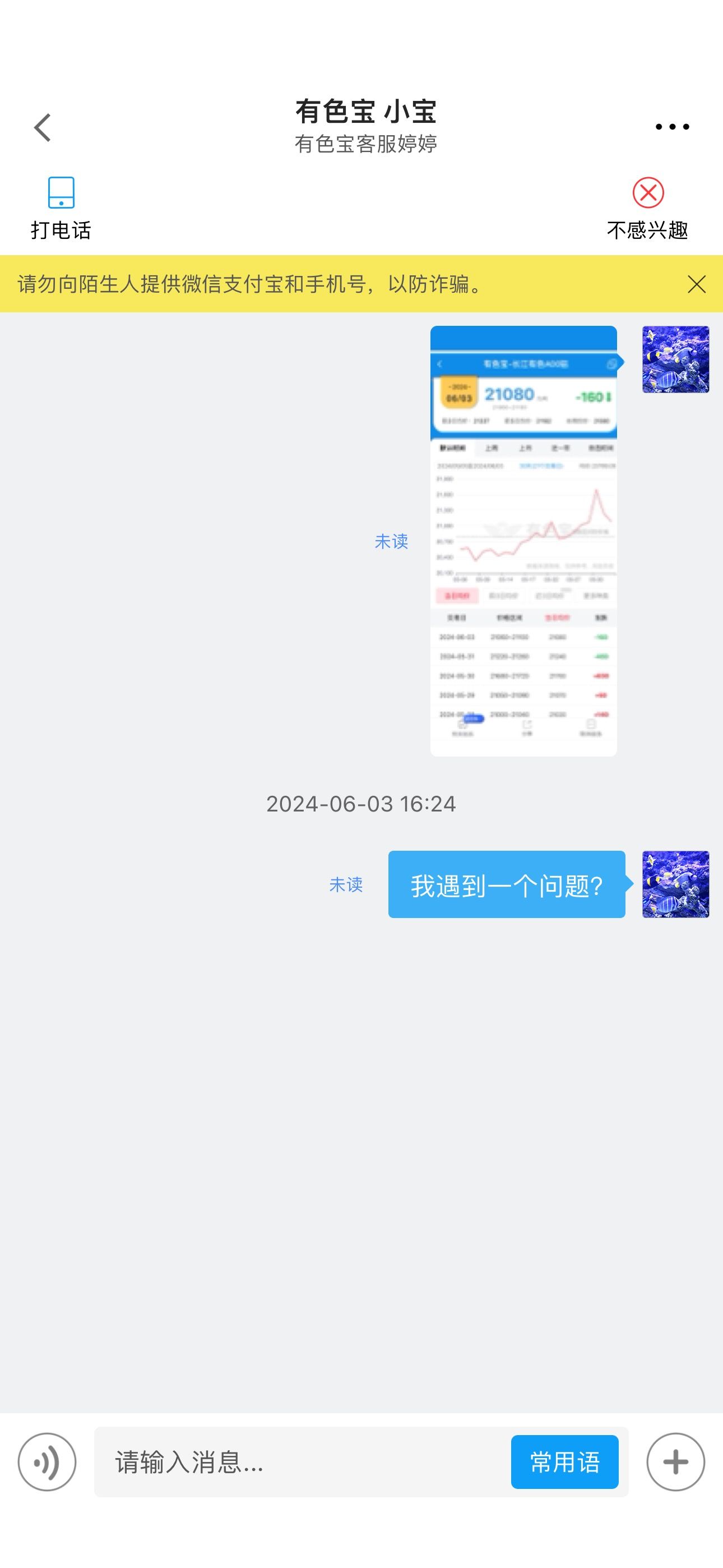Mark the chat as 不感兴趣
723x1568 pixels.
pyautogui.click(x=647, y=209)
